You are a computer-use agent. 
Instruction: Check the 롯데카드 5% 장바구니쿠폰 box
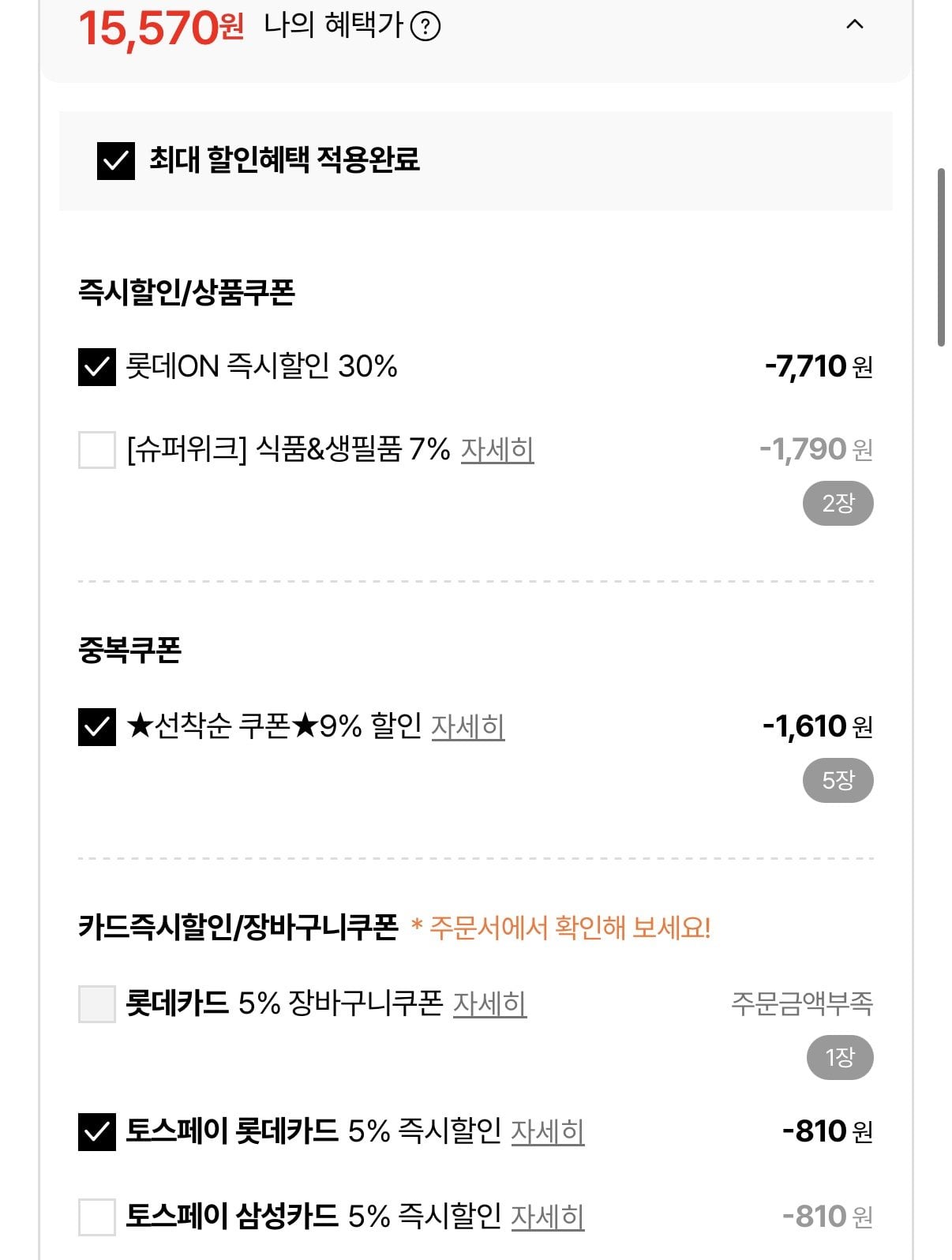tap(96, 1005)
